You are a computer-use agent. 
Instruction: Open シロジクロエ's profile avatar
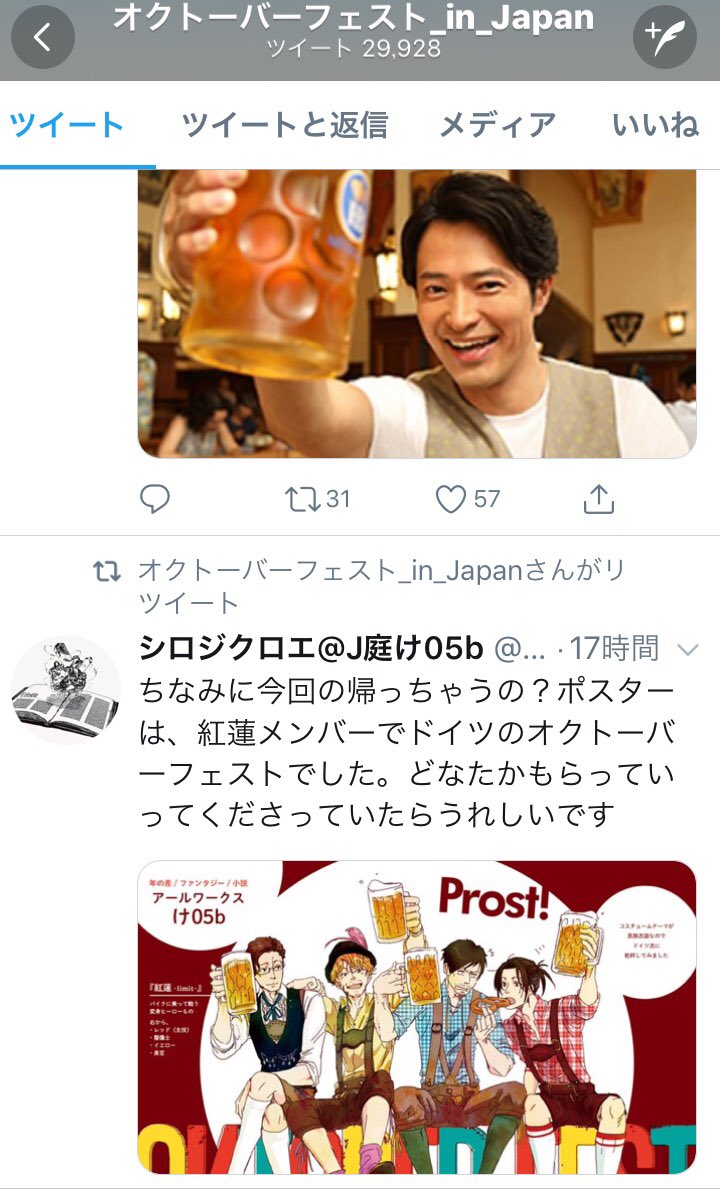[65, 689]
